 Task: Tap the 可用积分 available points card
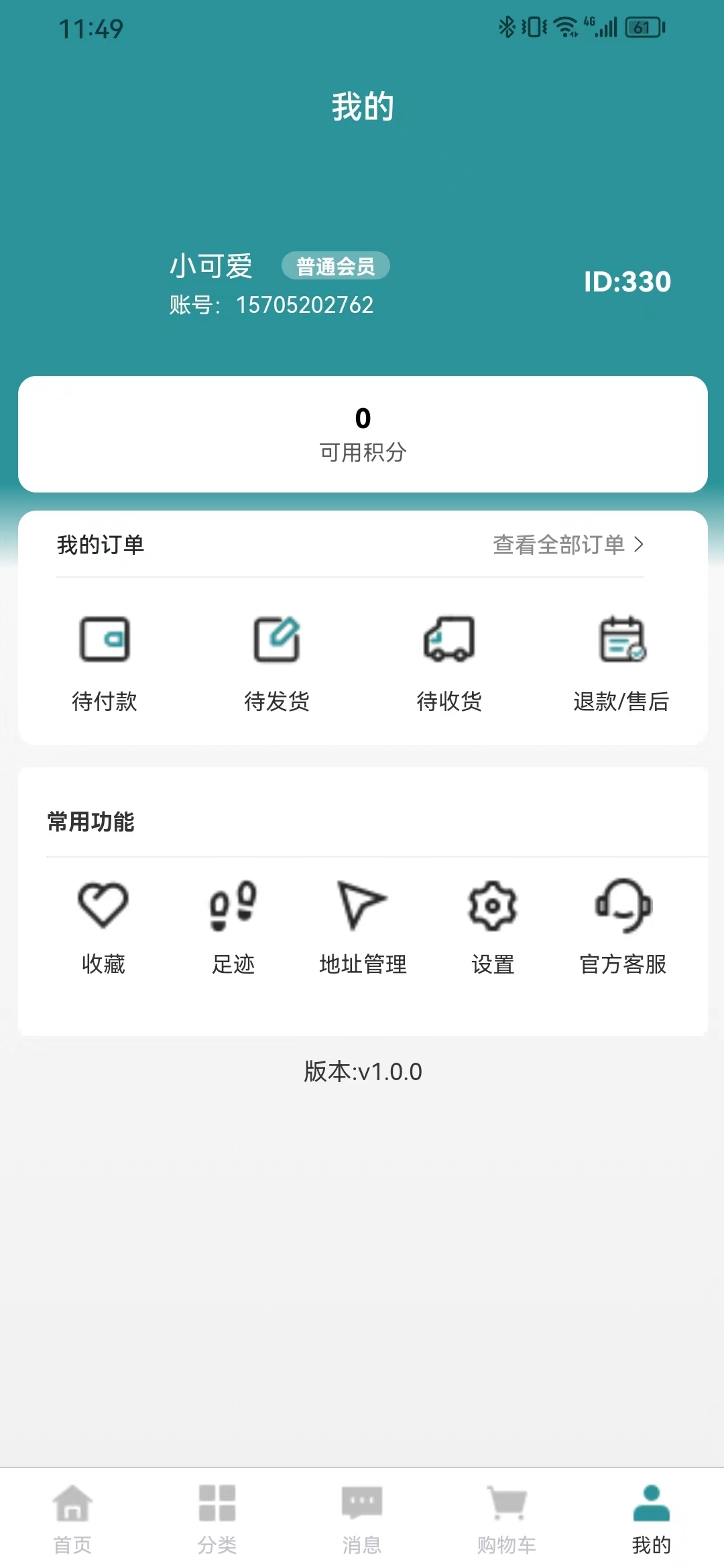[x=362, y=432]
